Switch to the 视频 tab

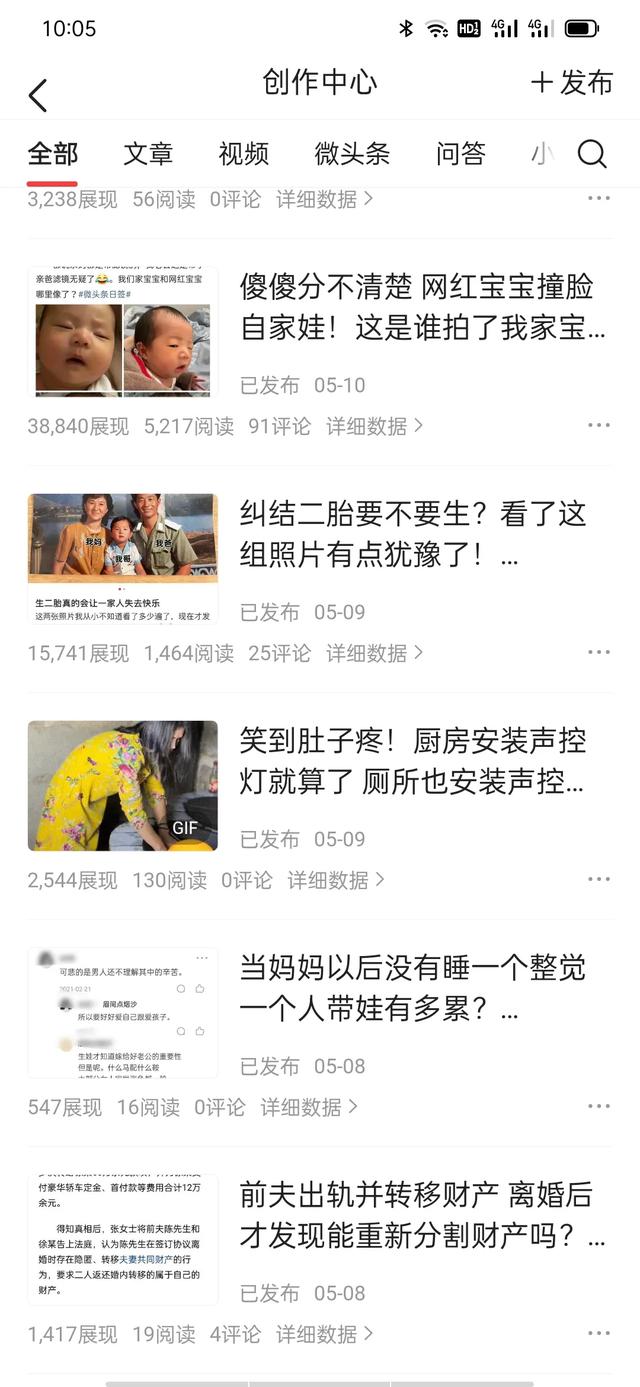[243, 154]
